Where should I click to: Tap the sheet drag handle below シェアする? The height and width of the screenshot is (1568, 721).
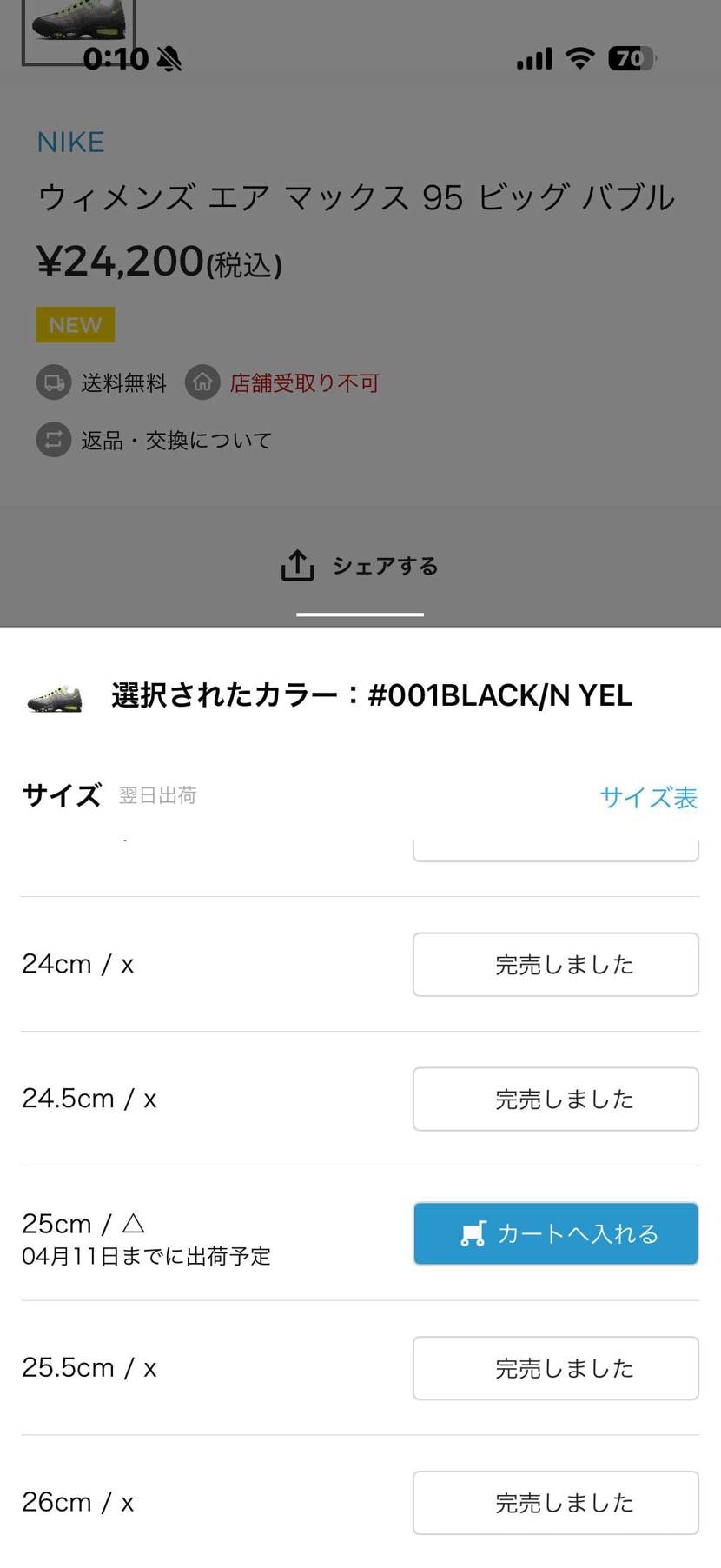359,615
